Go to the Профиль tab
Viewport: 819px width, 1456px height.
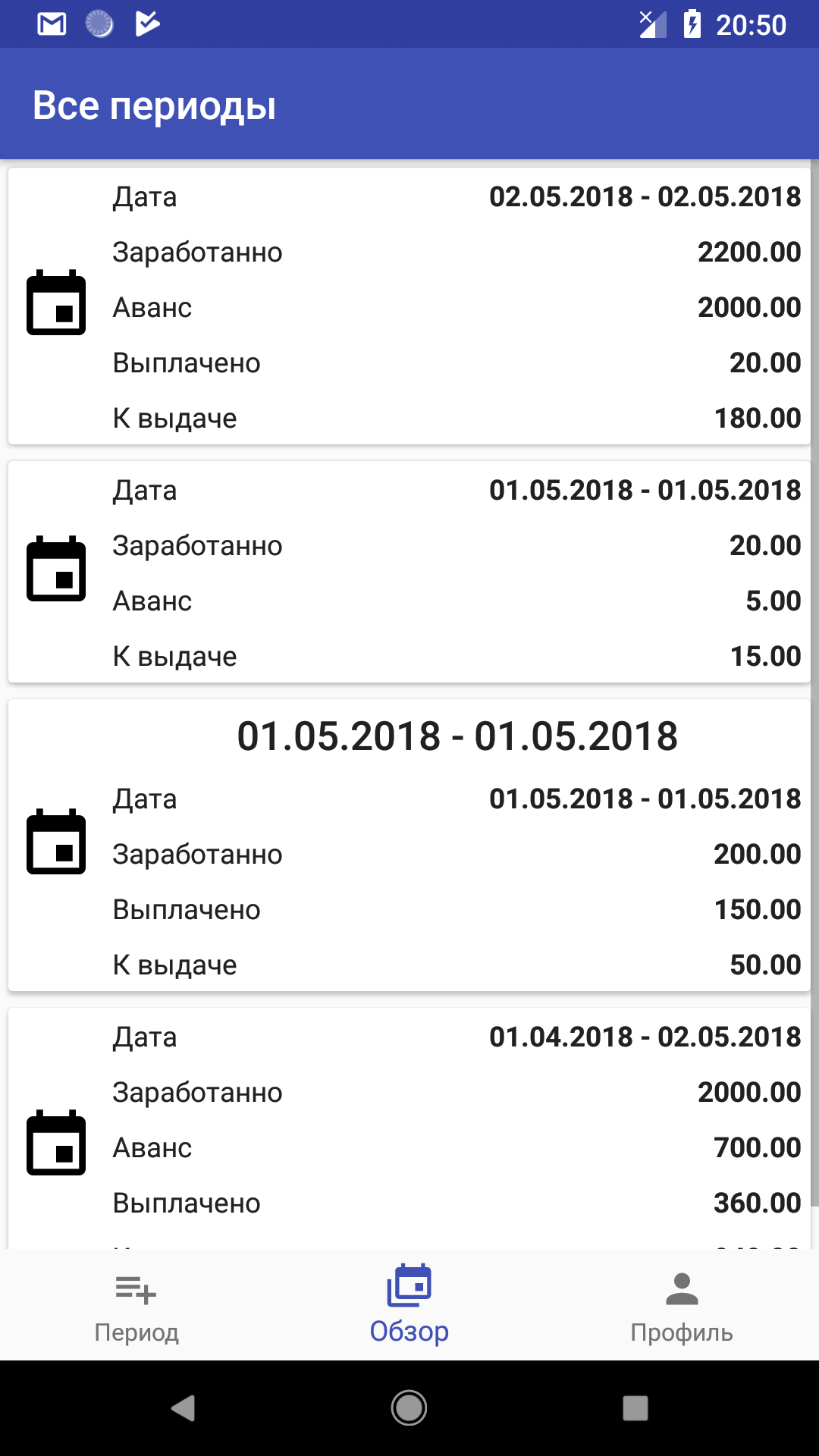[682, 1304]
